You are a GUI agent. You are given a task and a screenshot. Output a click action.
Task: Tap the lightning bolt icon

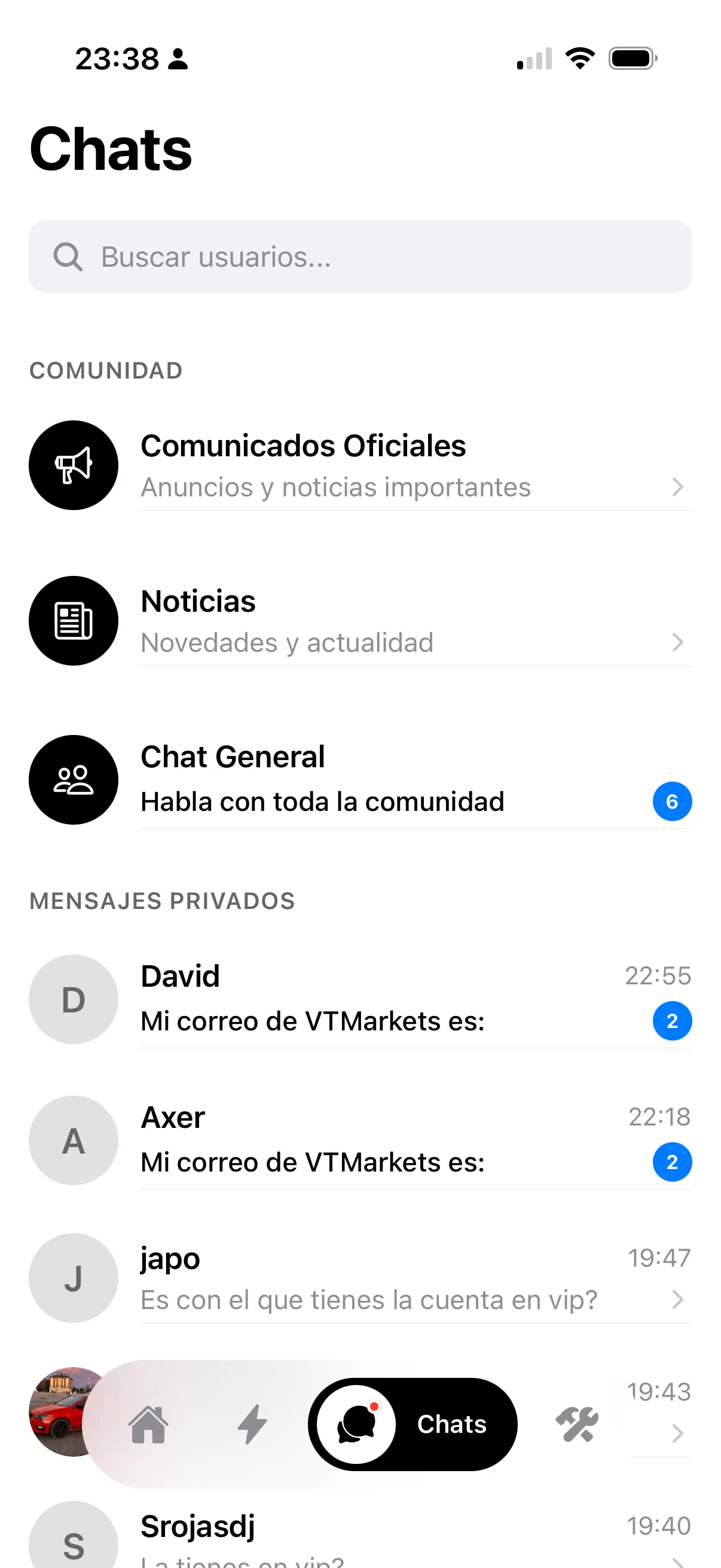pos(251,1424)
